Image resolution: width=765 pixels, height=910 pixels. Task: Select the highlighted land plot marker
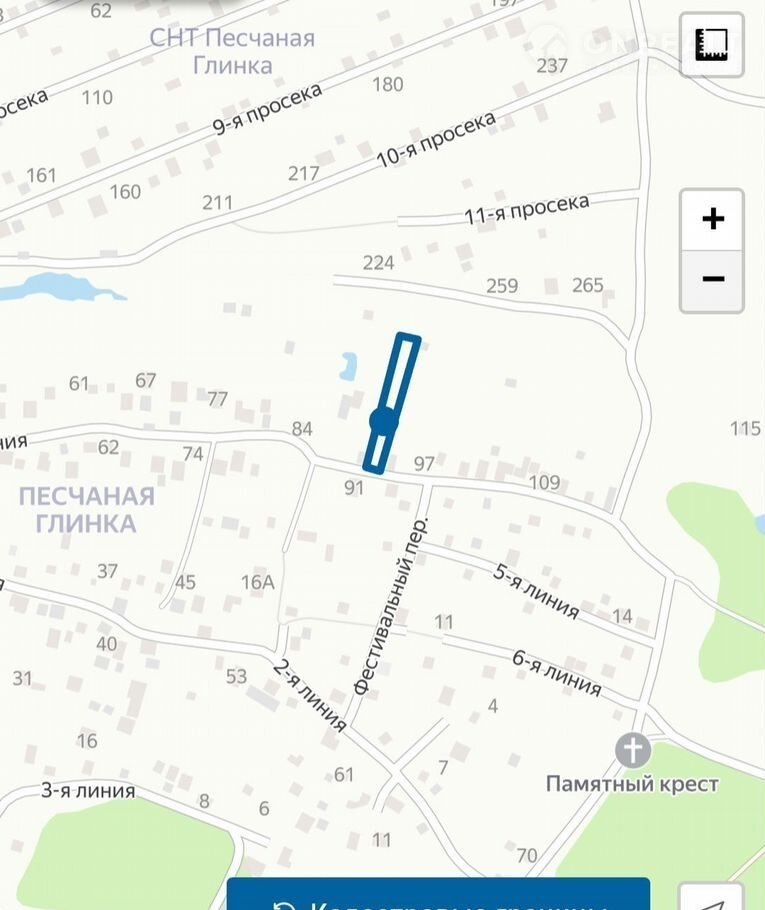click(x=384, y=421)
